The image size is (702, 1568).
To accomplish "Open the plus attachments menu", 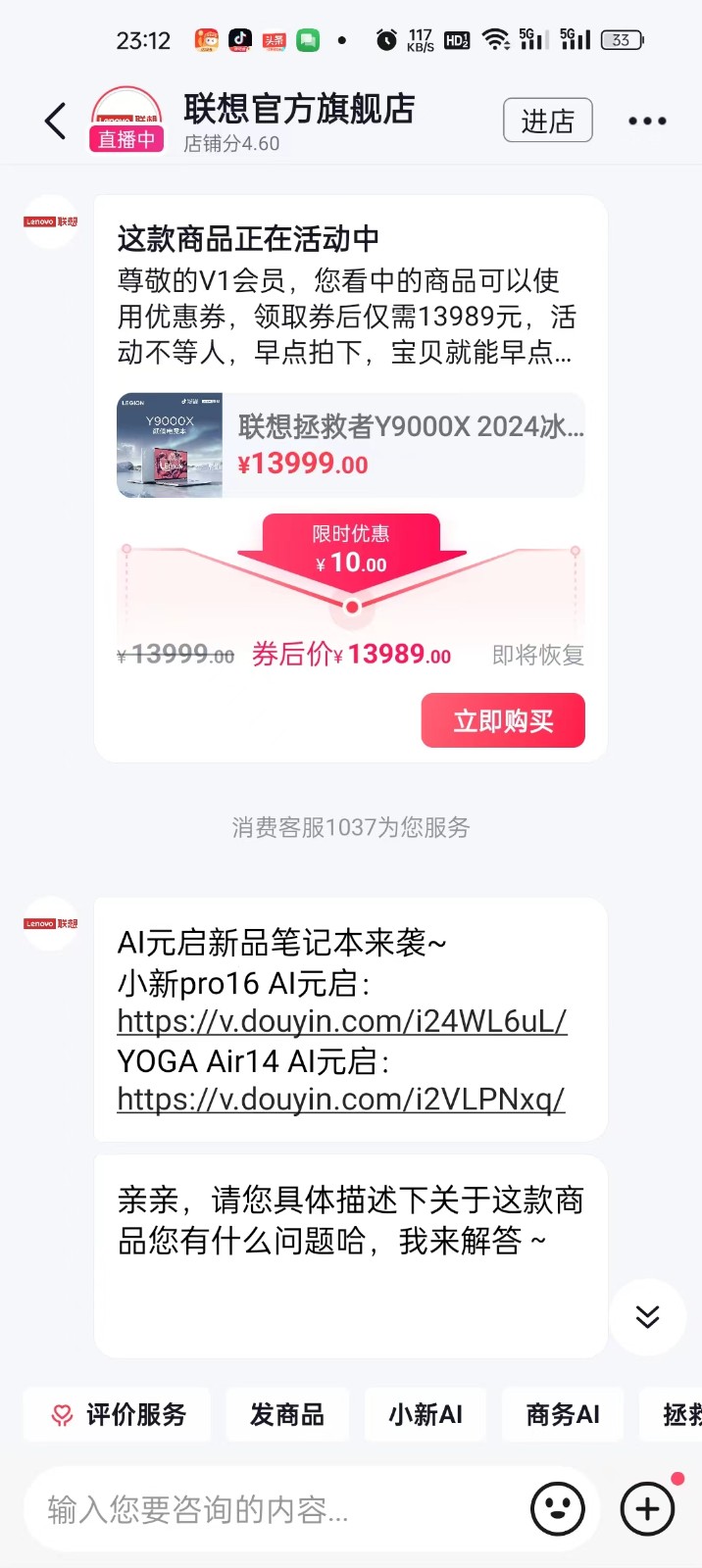I will (647, 1509).
